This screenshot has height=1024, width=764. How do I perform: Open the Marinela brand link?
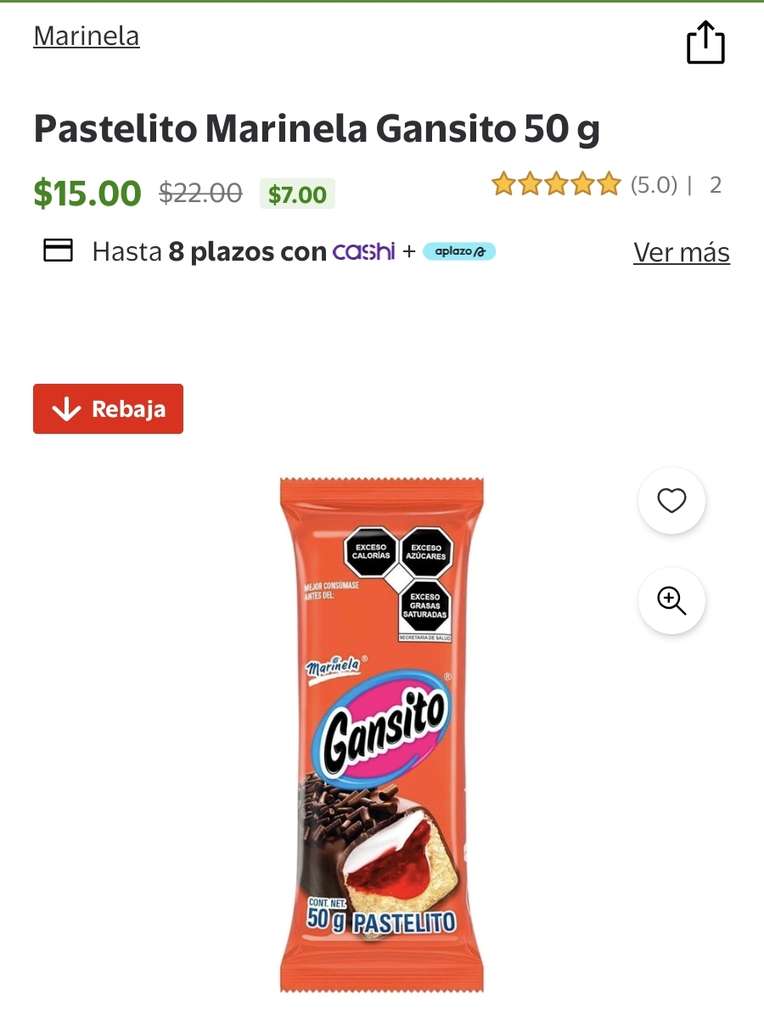(86, 36)
